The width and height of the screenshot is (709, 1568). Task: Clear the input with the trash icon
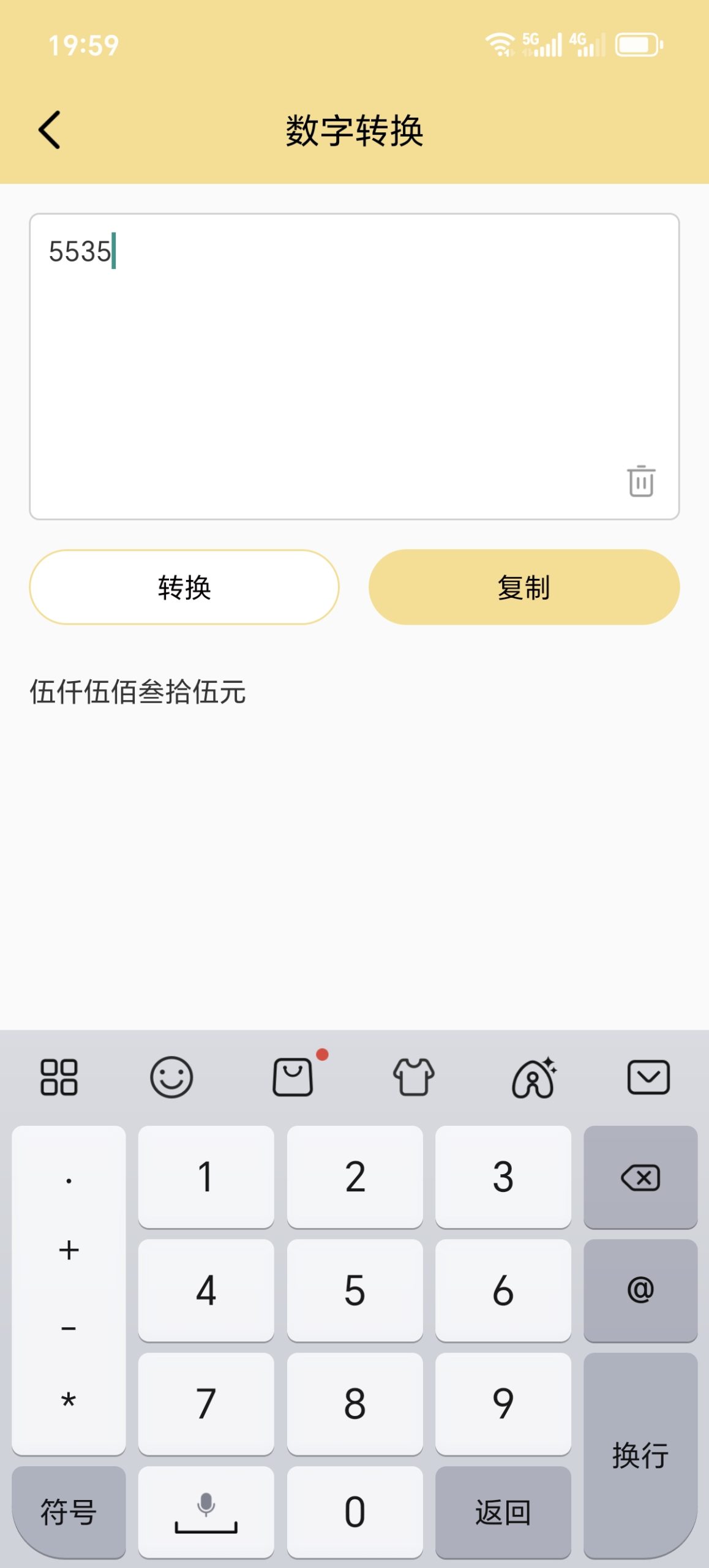(640, 483)
